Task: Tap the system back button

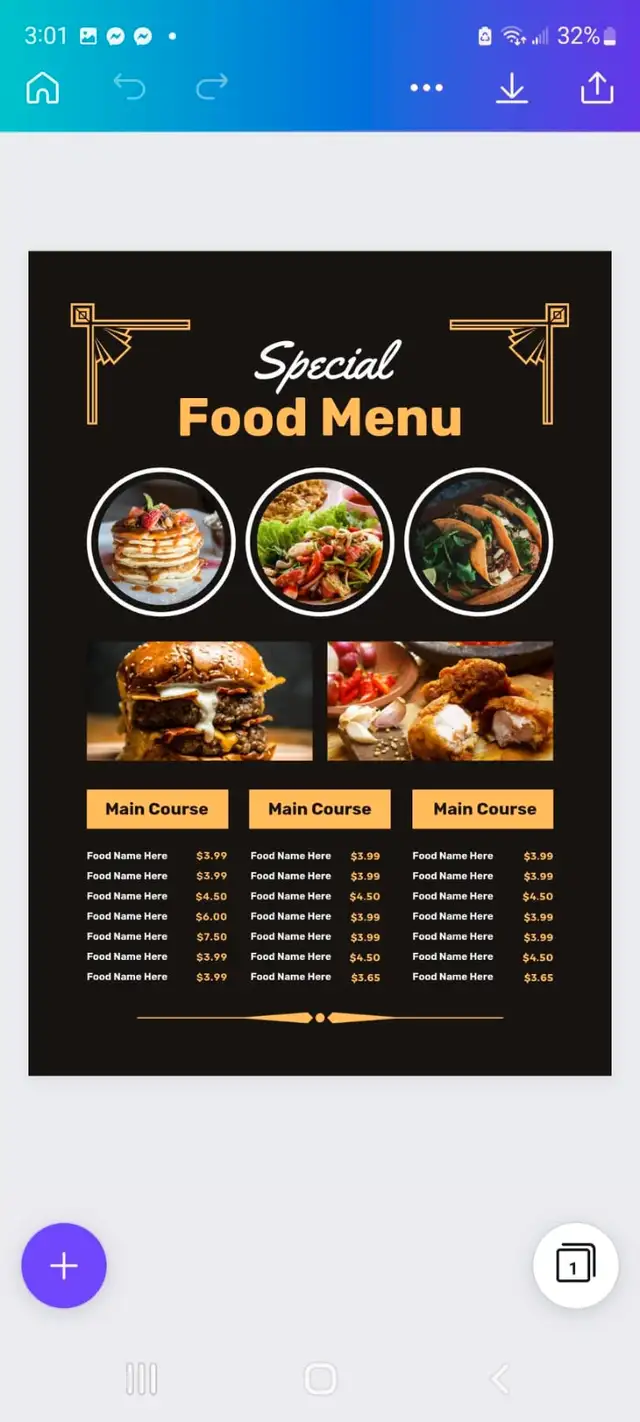Action: (499, 1380)
